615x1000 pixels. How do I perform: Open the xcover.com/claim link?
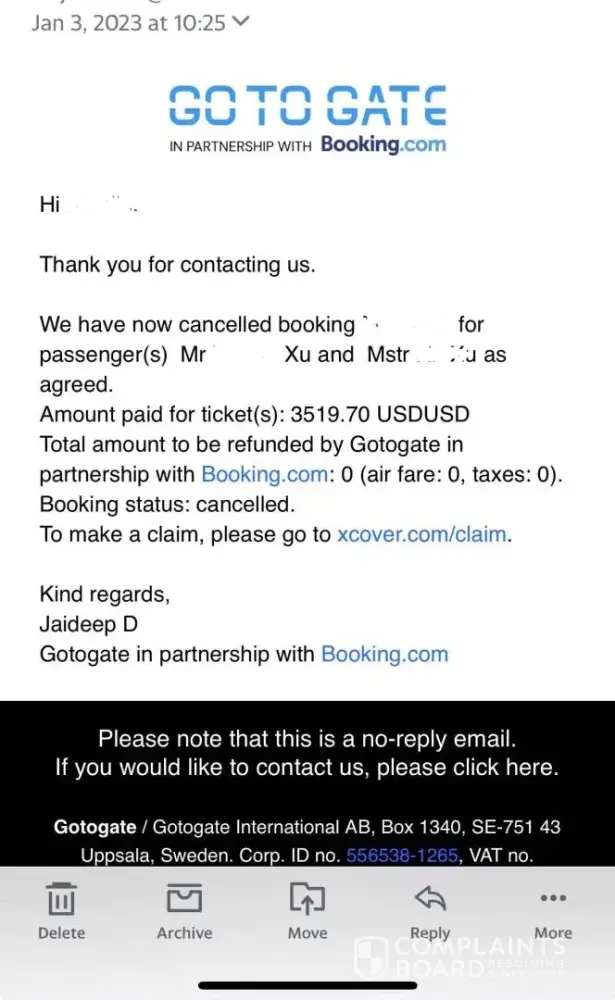[422, 534]
